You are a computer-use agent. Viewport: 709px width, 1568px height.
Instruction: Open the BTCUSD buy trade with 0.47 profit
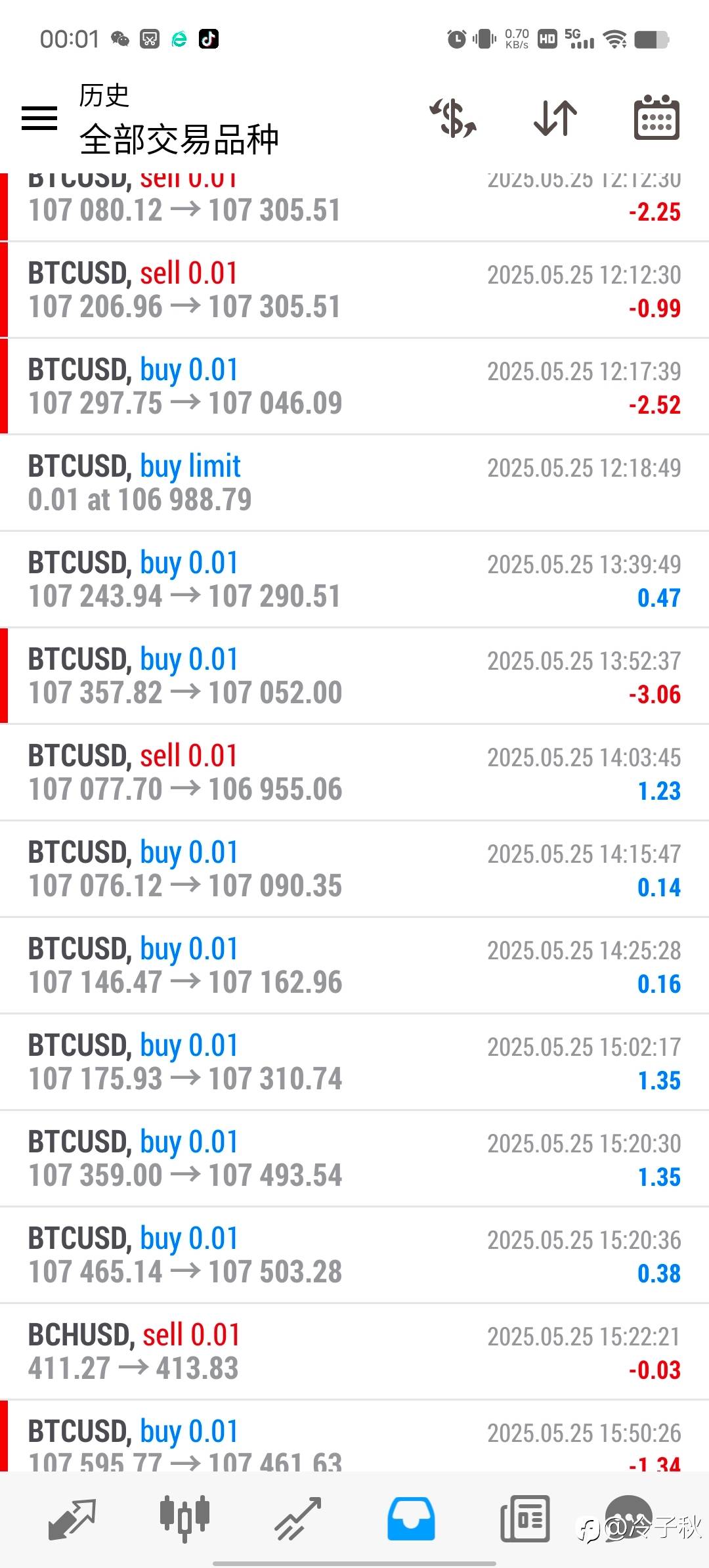pos(354,579)
